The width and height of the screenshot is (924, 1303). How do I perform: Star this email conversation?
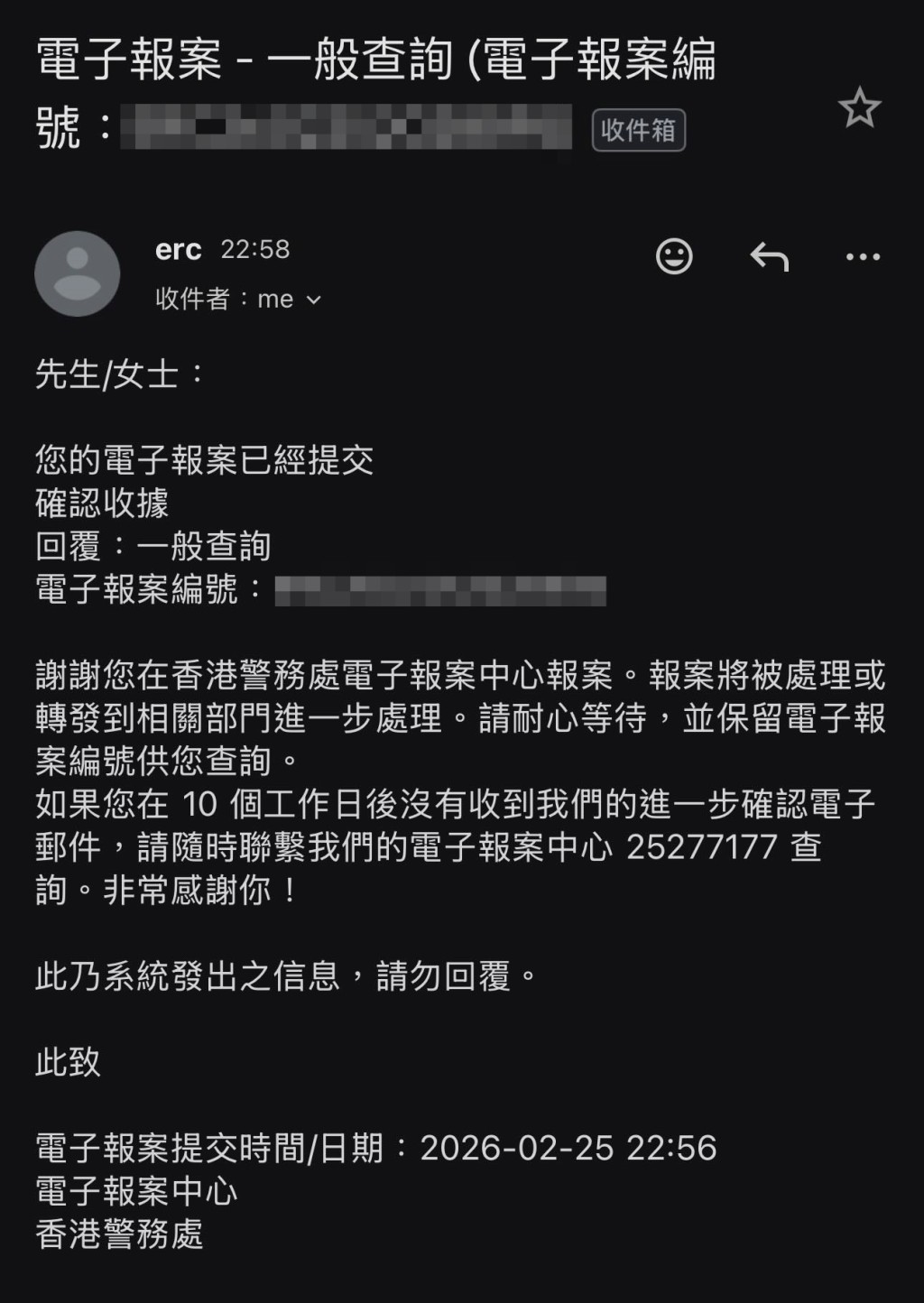coord(861,106)
